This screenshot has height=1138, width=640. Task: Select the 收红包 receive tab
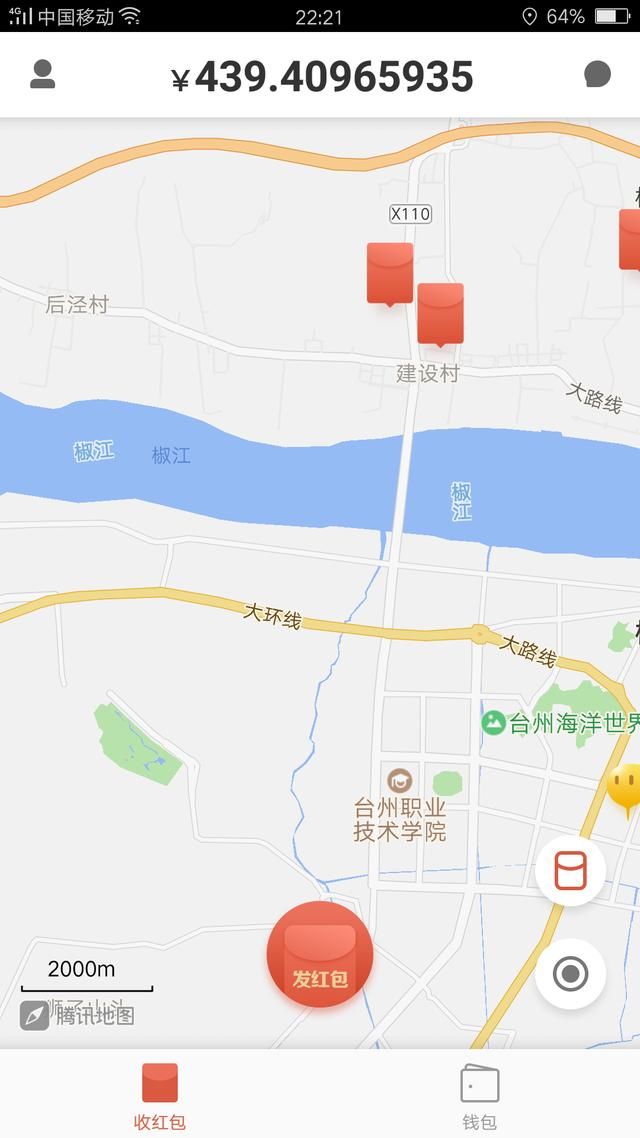coord(160,1094)
